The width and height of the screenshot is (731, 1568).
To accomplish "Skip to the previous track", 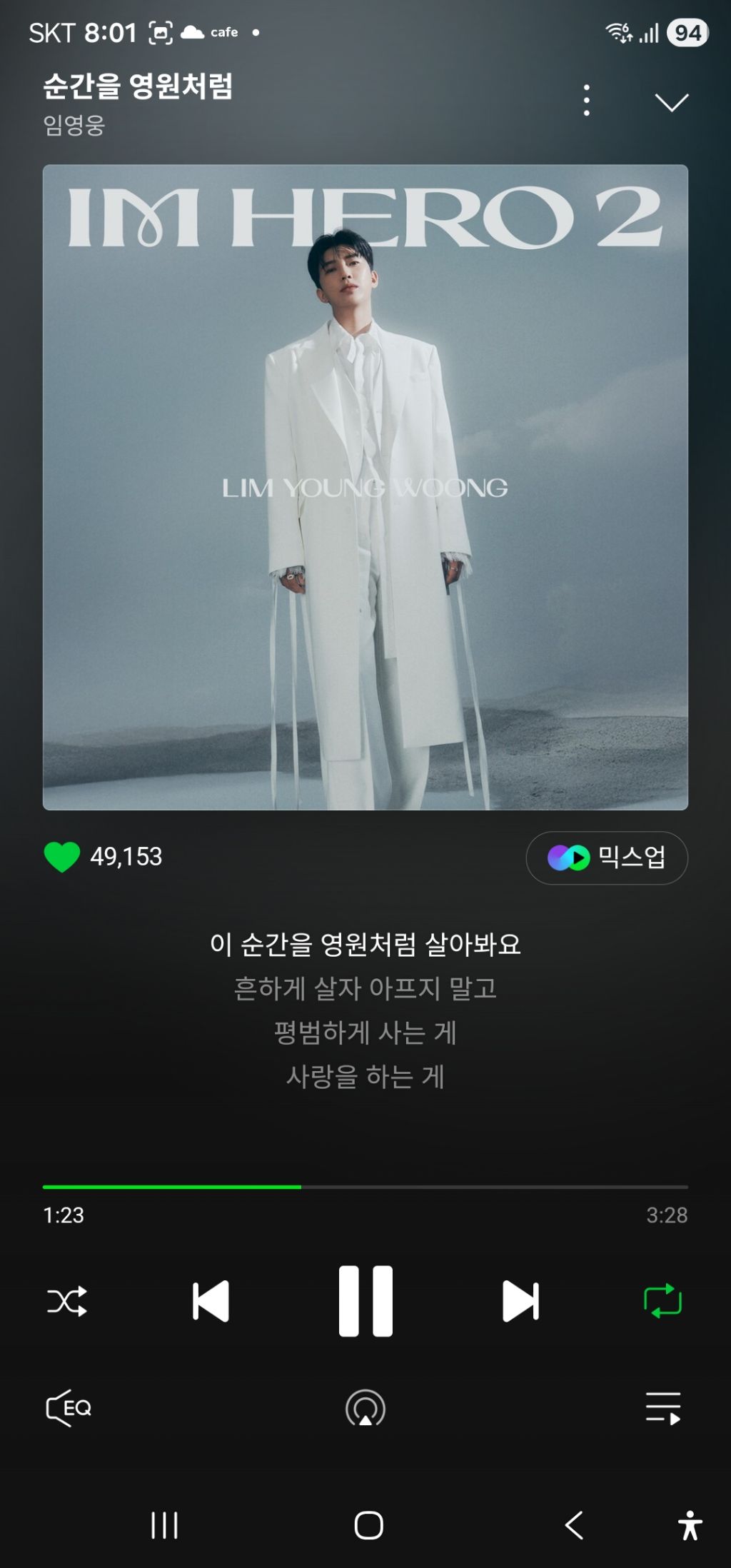I will 211,1301.
